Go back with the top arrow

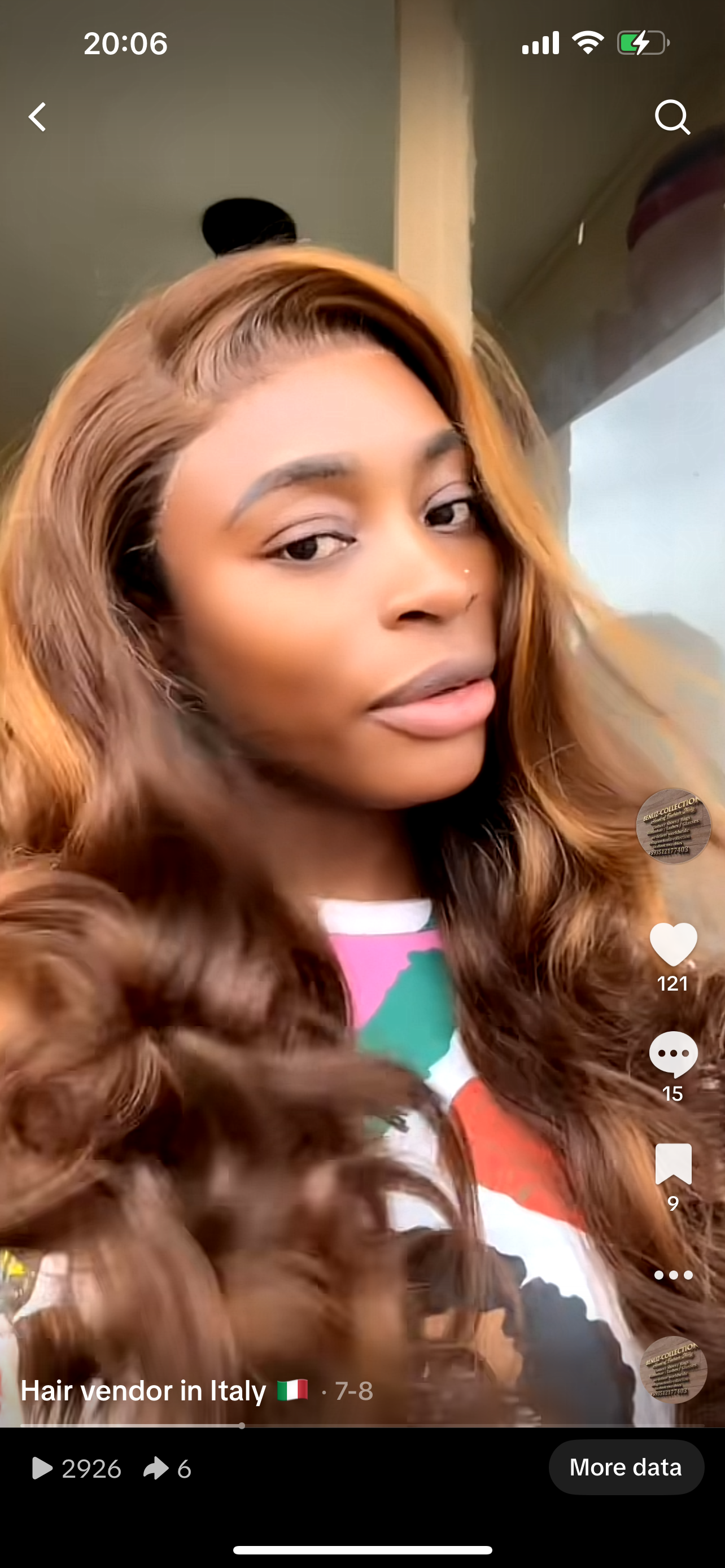coord(38,116)
